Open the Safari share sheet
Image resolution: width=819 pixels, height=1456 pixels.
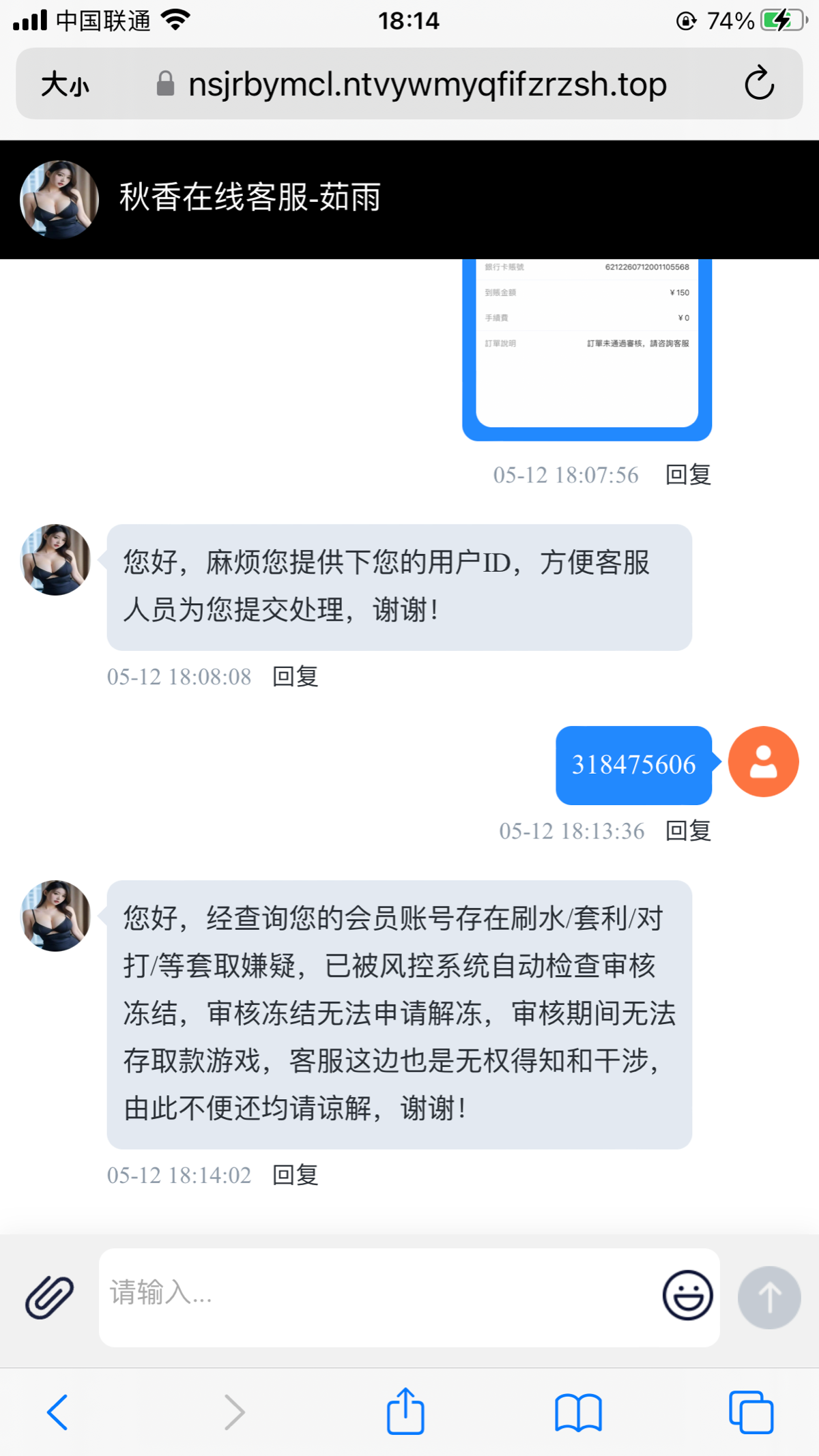(405, 1411)
